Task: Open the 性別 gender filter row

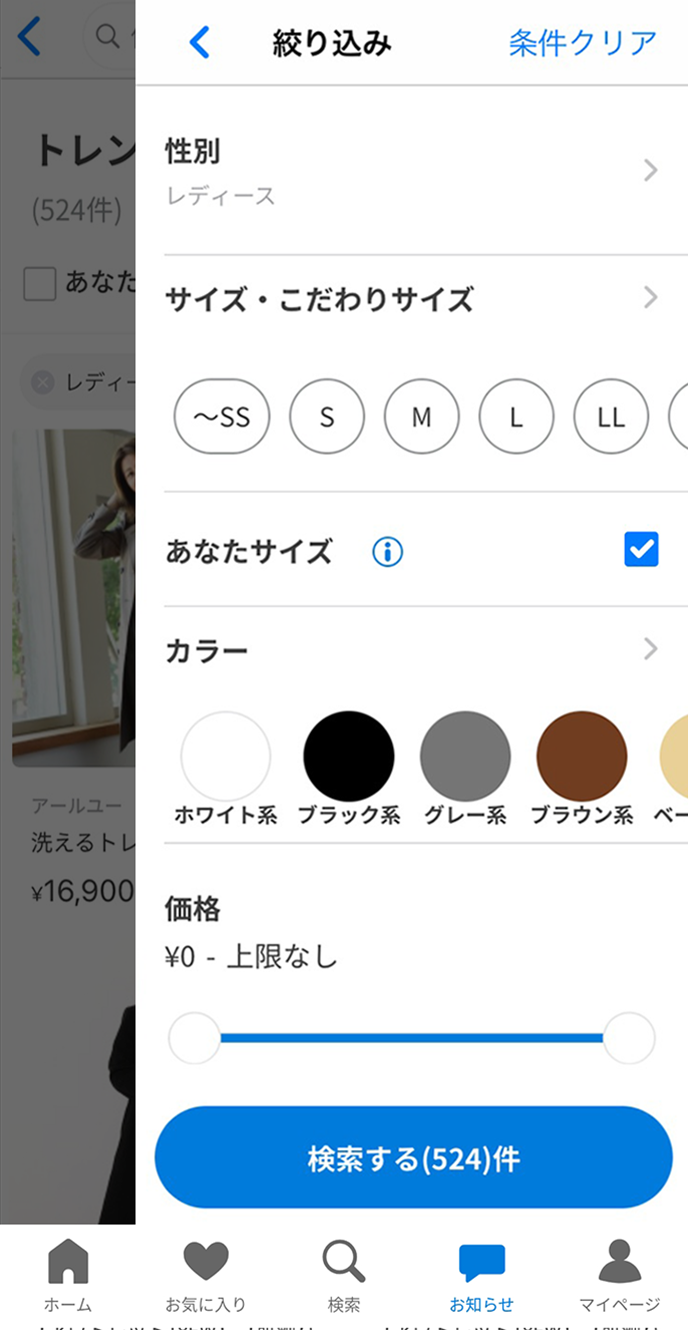Action: 411,171
